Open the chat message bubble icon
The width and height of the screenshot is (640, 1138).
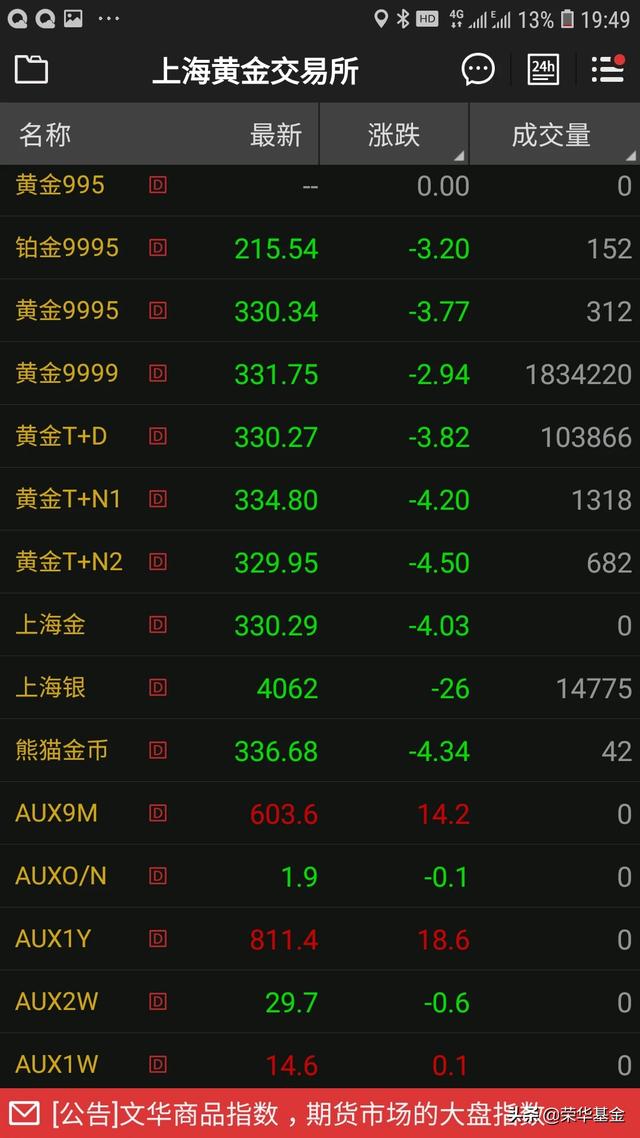coord(478,70)
